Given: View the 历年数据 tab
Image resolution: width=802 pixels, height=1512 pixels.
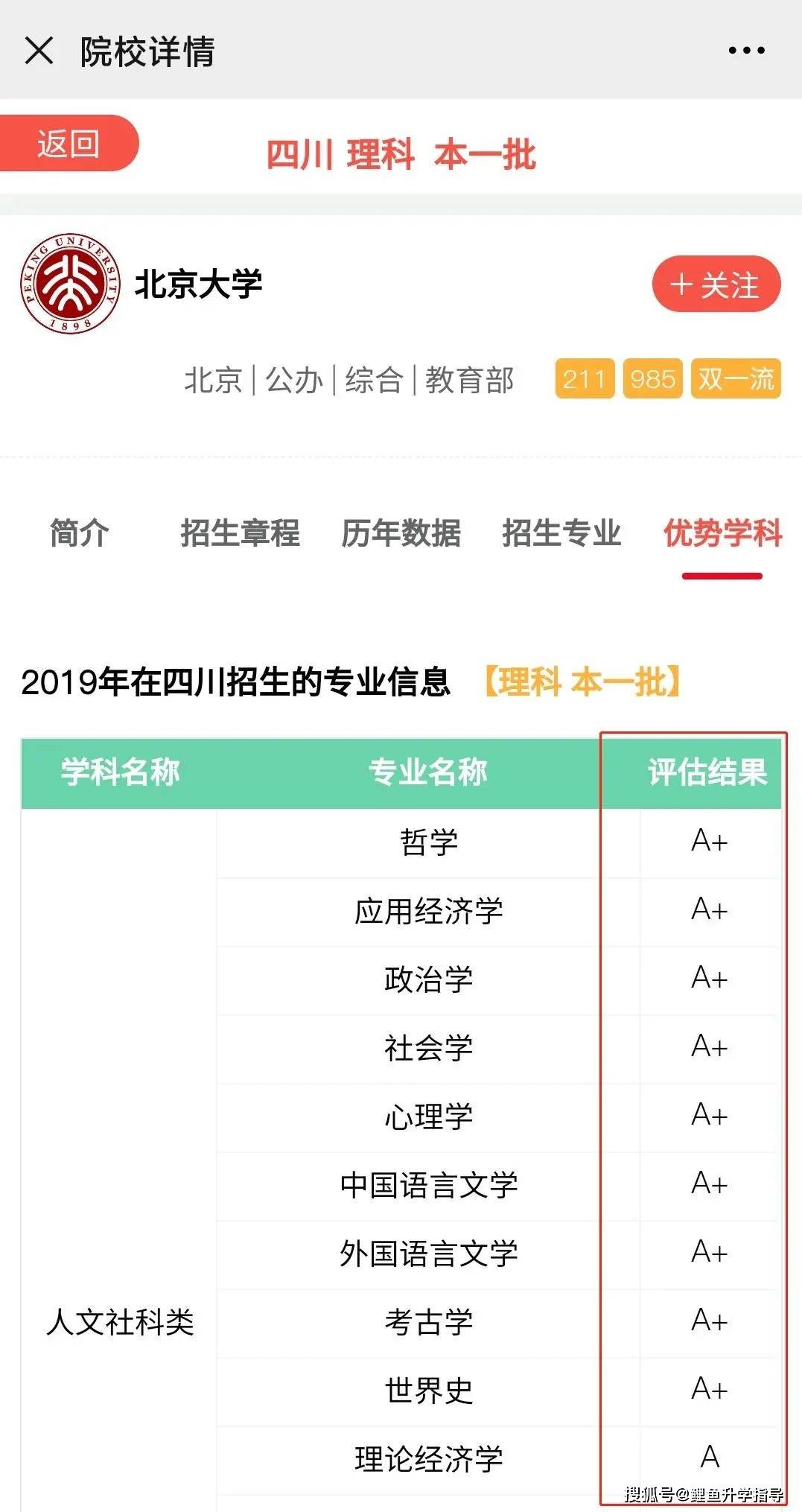Looking at the screenshot, I should point(401,533).
